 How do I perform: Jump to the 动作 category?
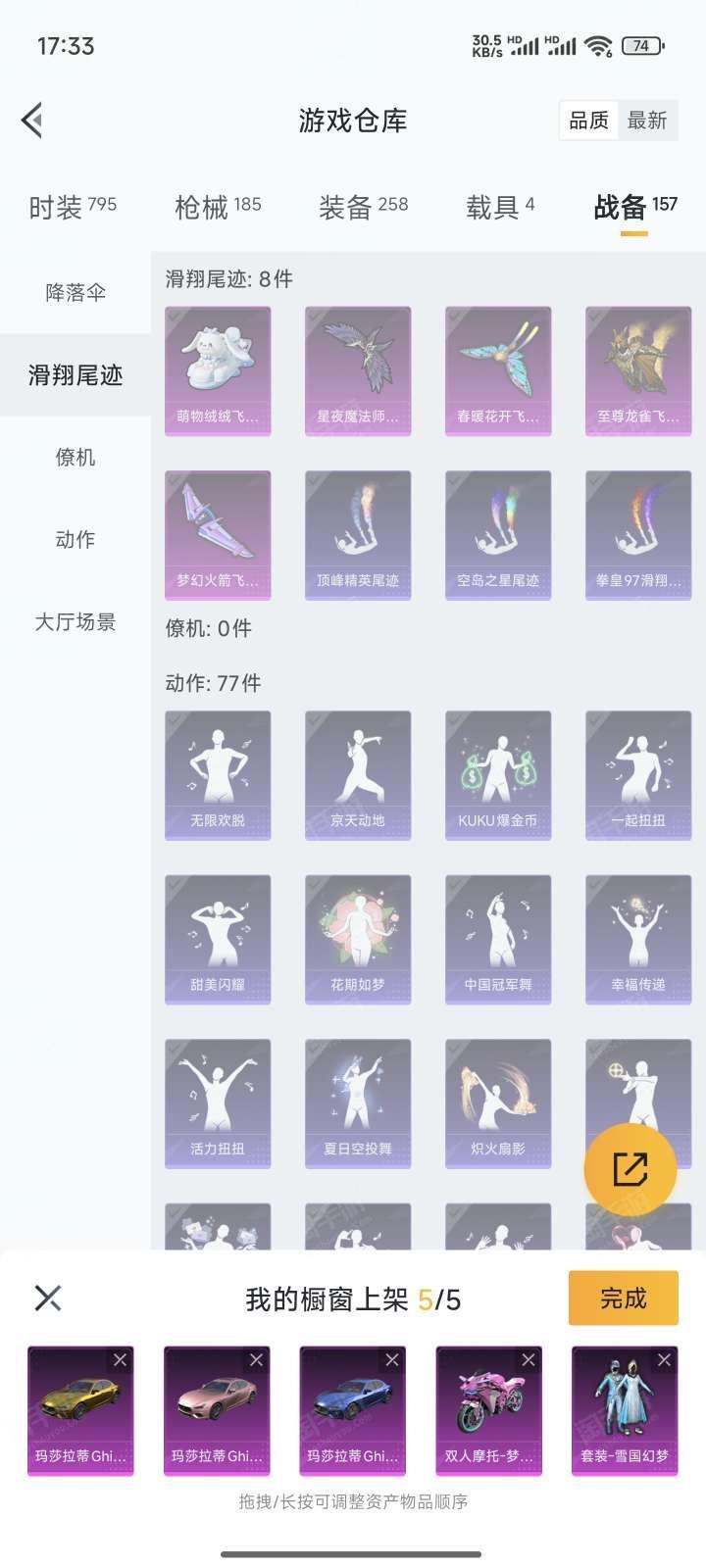[x=76, y=539]
